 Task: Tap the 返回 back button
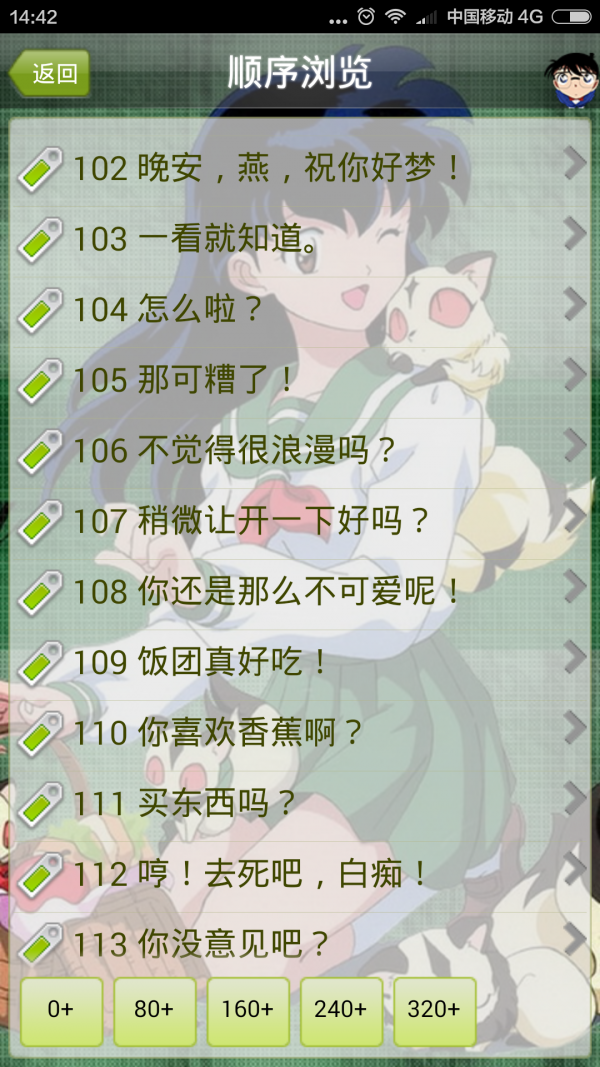[49, 73]
